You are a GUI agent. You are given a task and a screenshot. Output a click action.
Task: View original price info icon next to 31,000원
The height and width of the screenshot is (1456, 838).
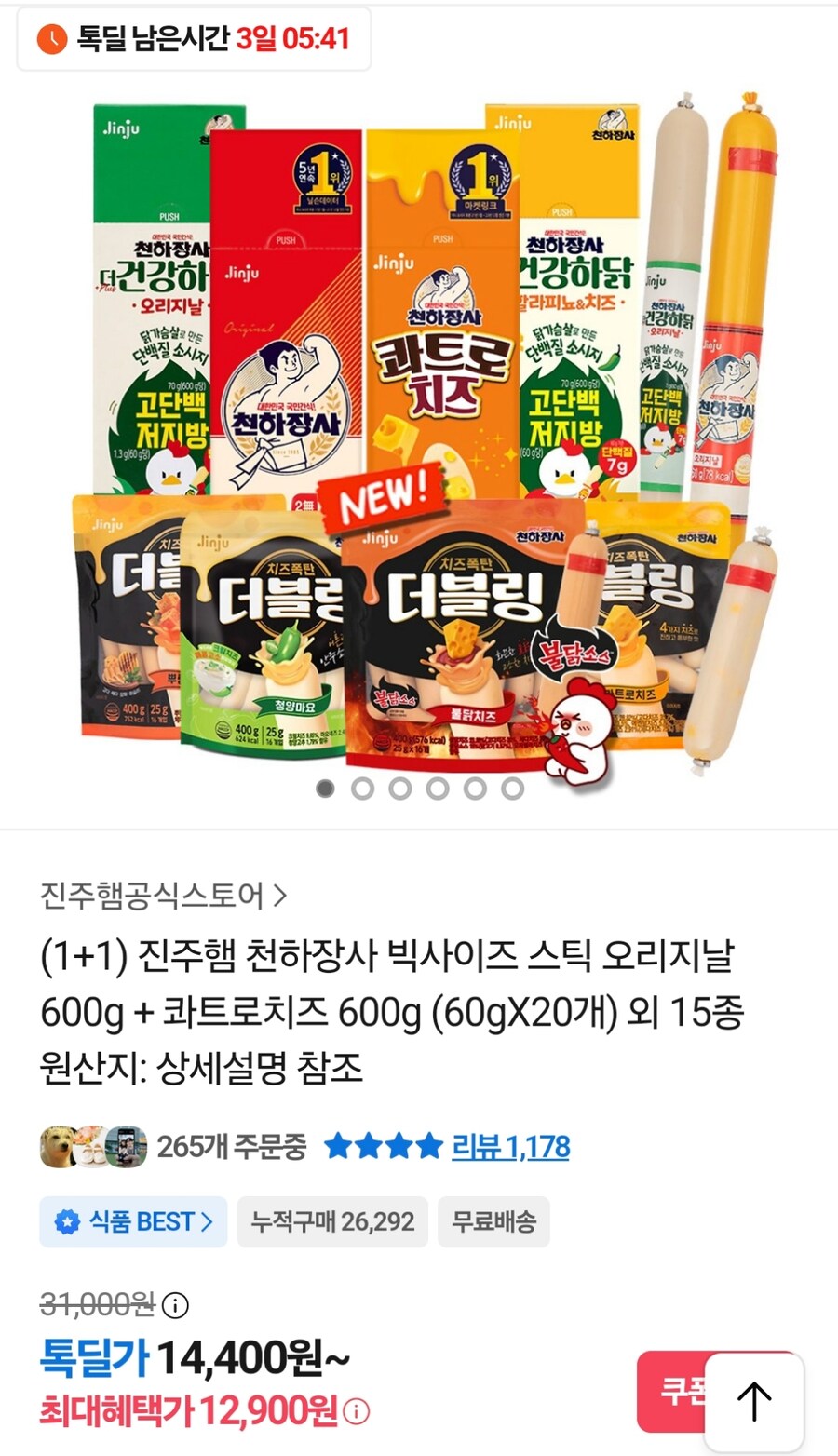pyautogui.click(x=175, y=1305)
